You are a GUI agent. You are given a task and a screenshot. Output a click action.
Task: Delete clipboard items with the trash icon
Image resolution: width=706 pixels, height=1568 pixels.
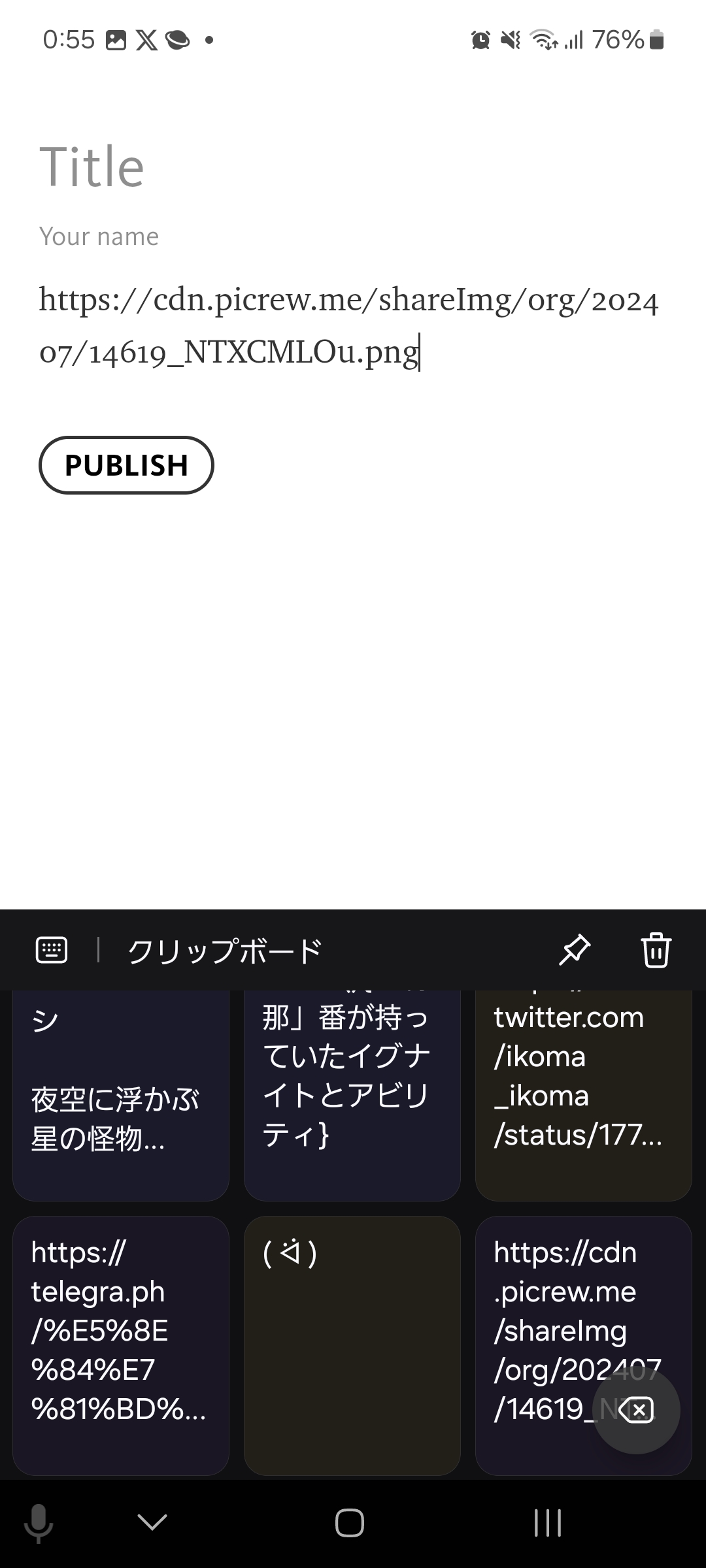656,950
